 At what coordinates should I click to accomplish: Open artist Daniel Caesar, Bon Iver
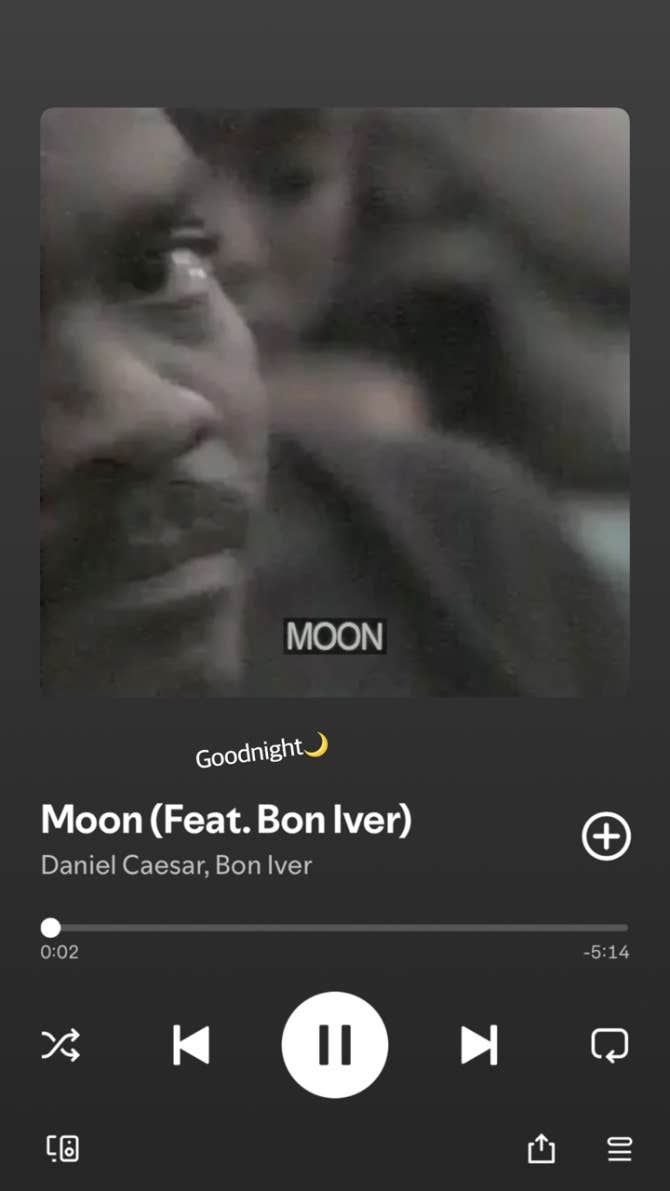coord(176,864)
